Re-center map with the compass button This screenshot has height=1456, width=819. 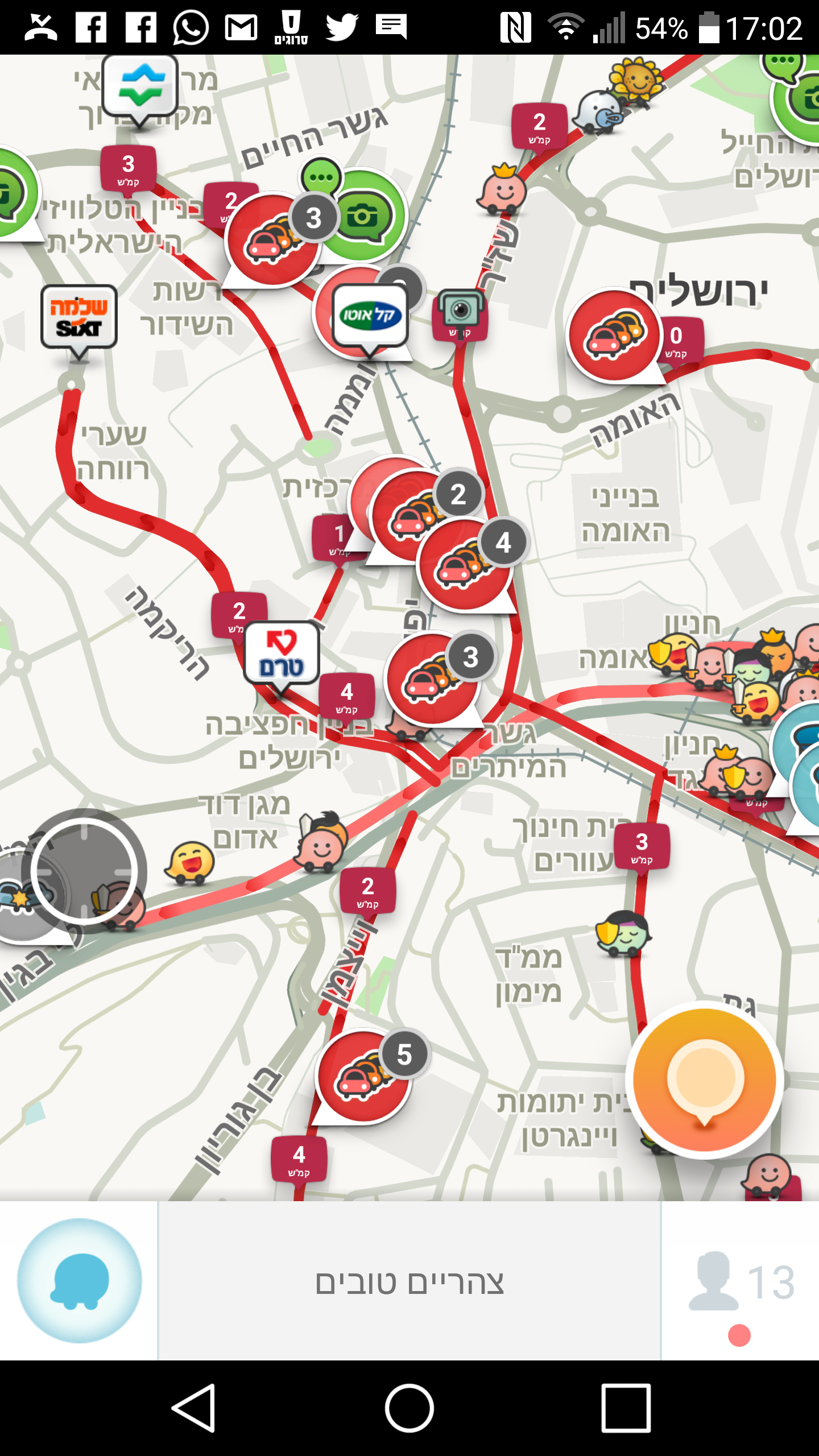[x=84, y=871]
